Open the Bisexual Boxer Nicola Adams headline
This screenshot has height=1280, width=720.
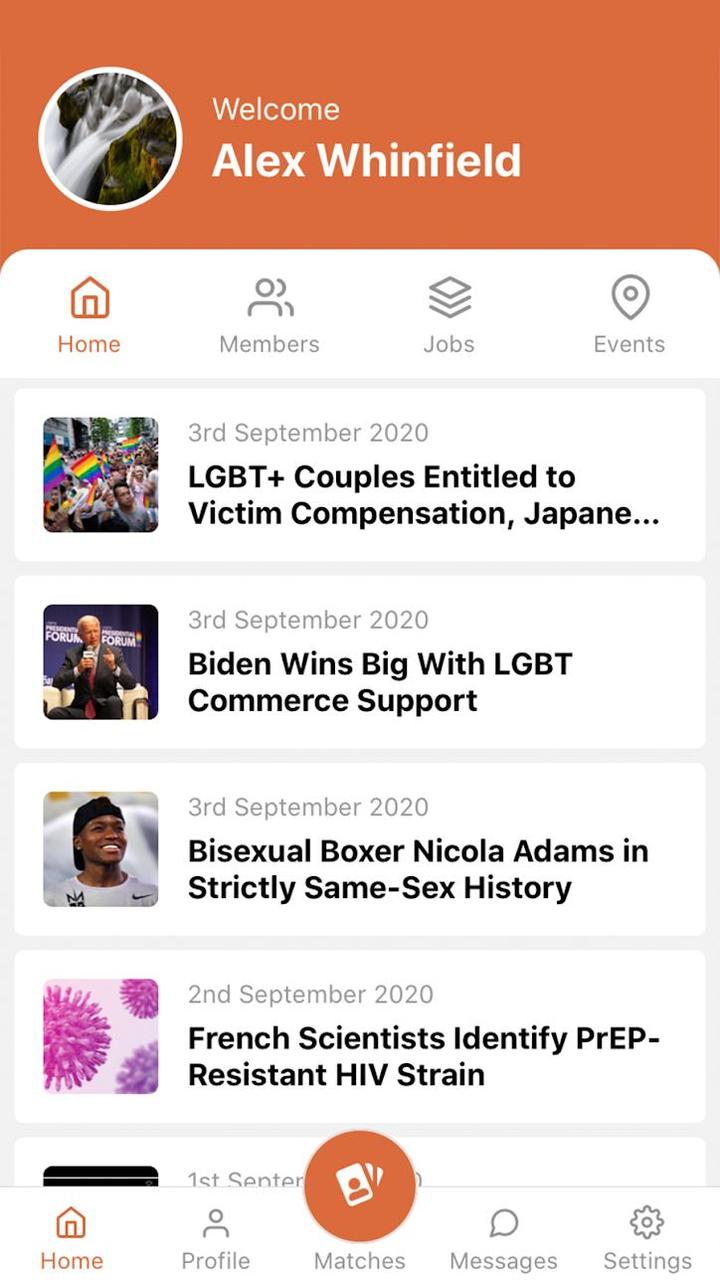(418, 869)
